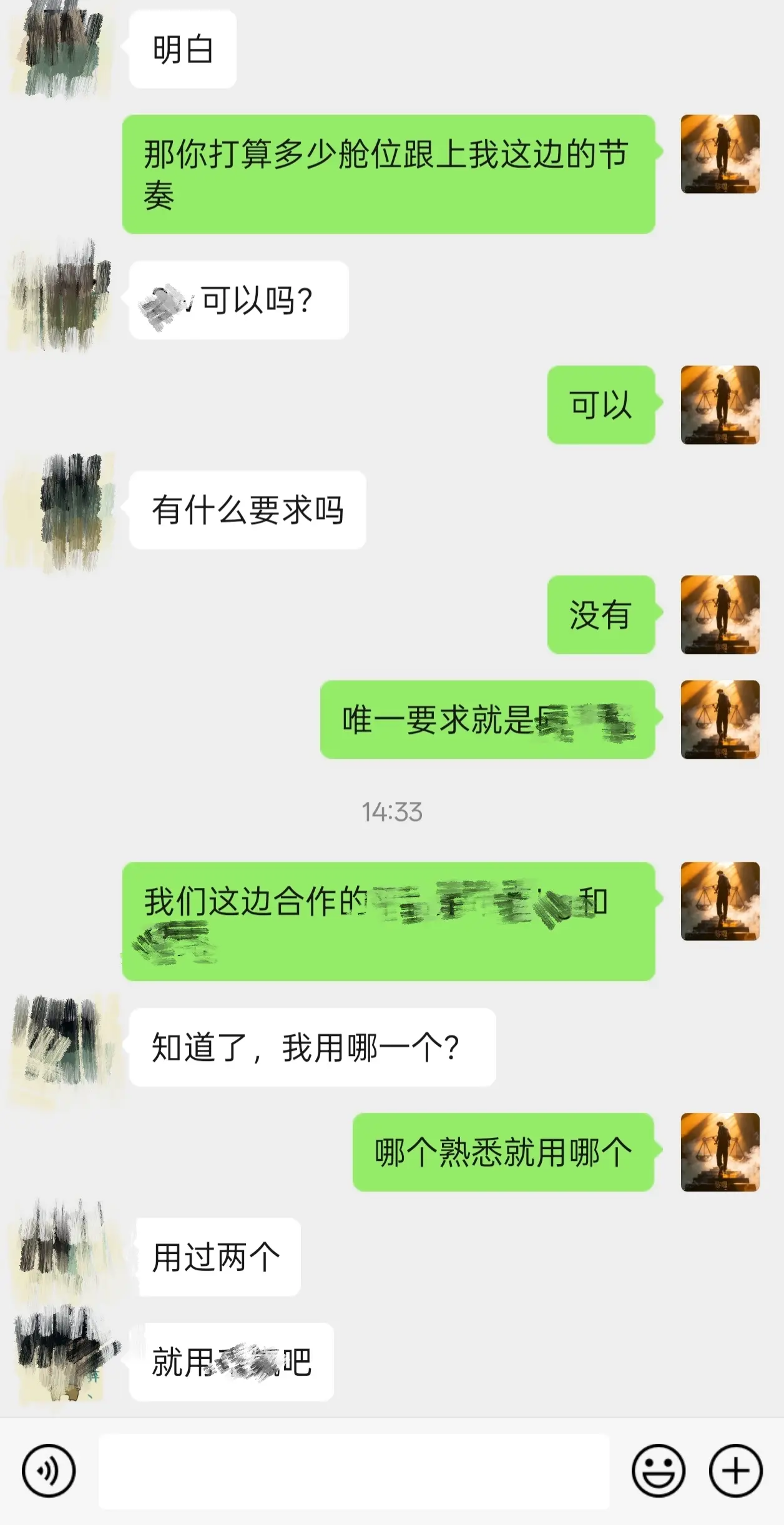Tap your own avatar beside 可以
Screen dimensions: 784x1525
pos(721,406)
